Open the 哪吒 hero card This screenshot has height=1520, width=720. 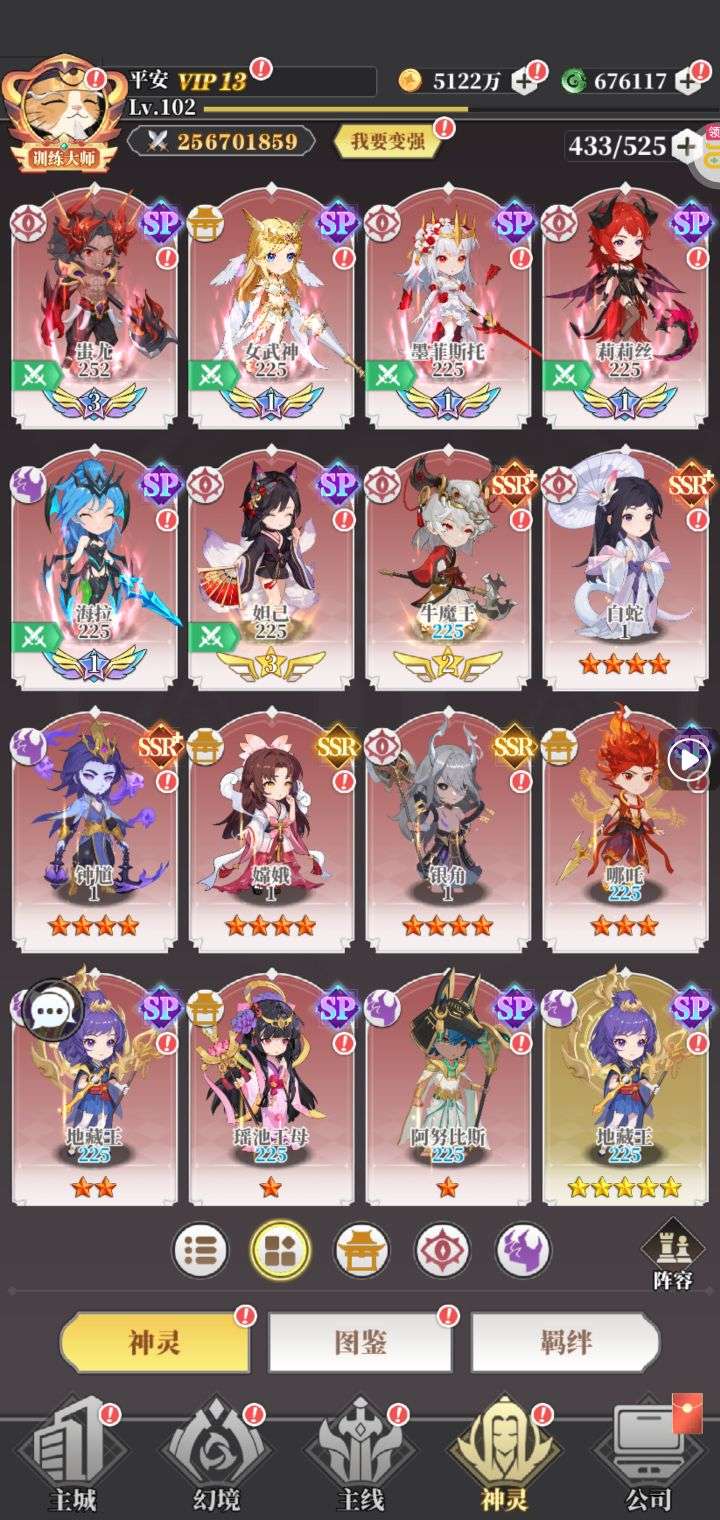pyautogui.click(x=625, y=830)
